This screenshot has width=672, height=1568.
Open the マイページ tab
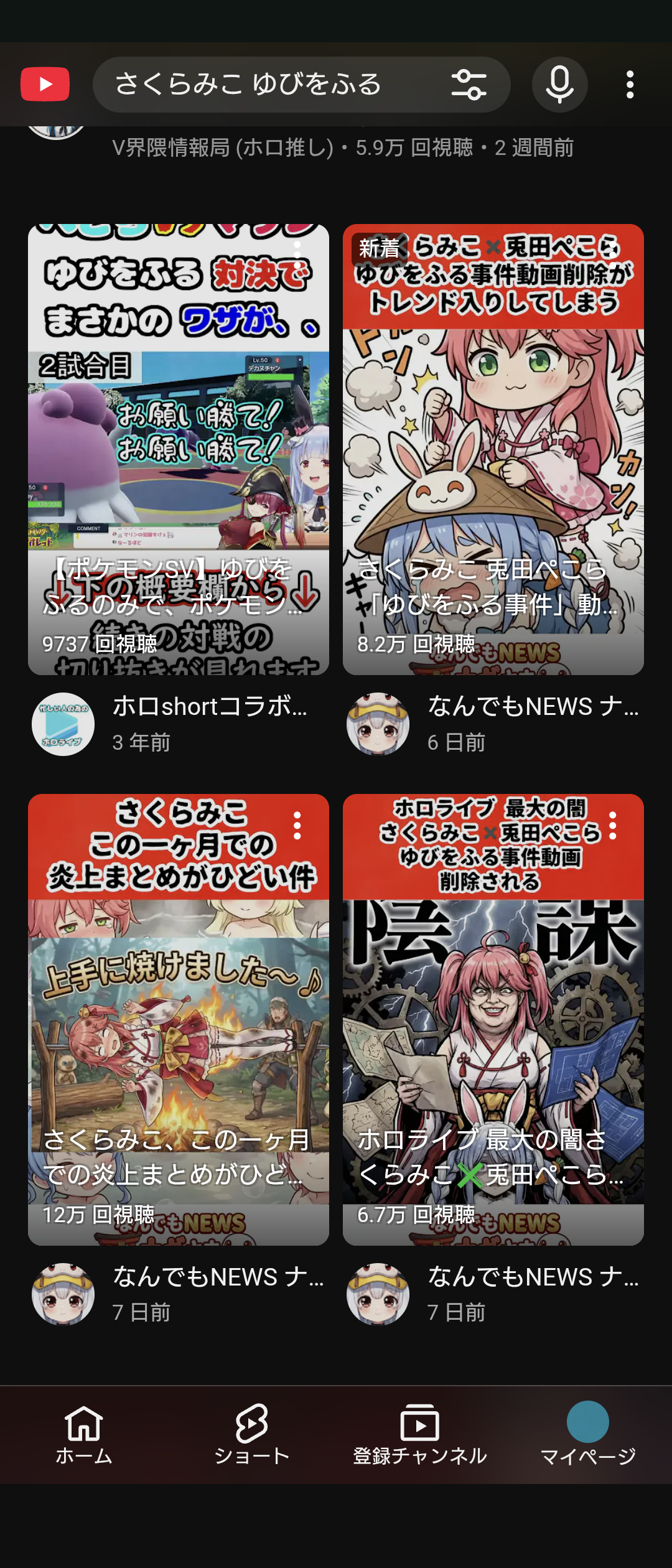[x=588, y=1434]
